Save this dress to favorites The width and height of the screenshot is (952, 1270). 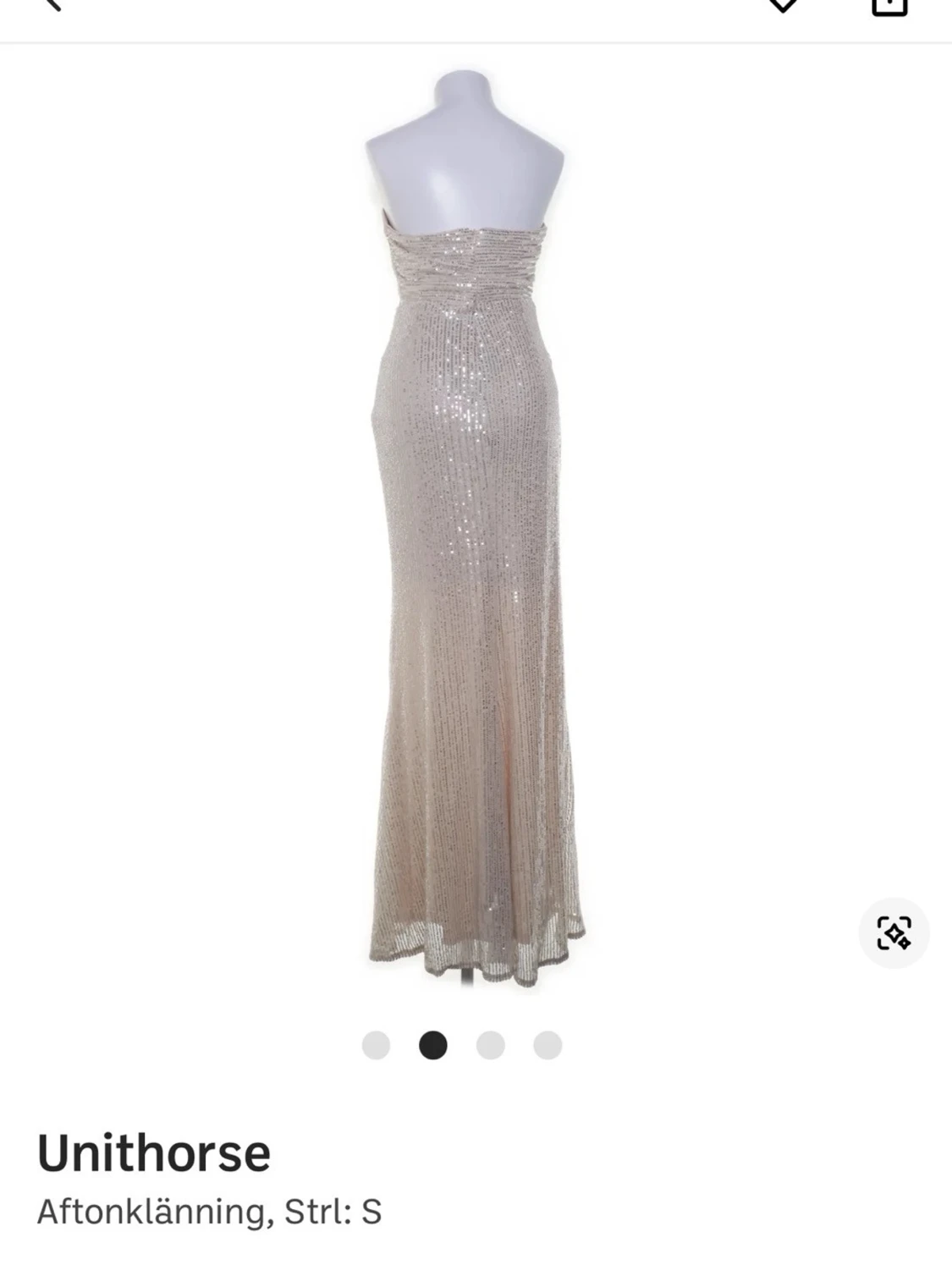point(783,5)
